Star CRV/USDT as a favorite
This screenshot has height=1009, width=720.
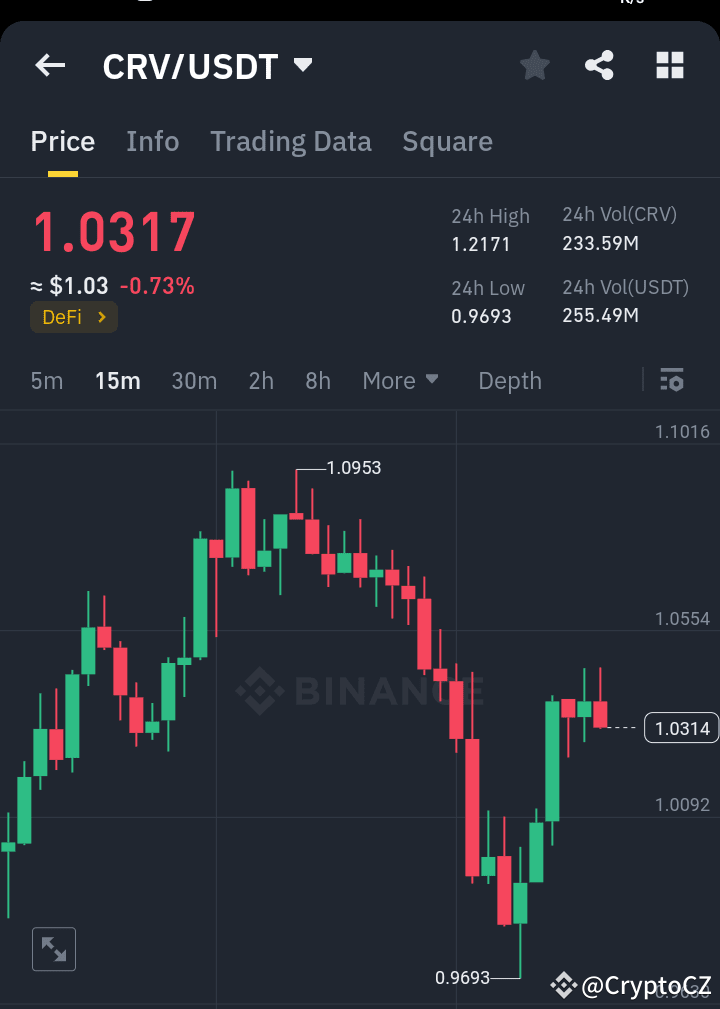point(534,64)
